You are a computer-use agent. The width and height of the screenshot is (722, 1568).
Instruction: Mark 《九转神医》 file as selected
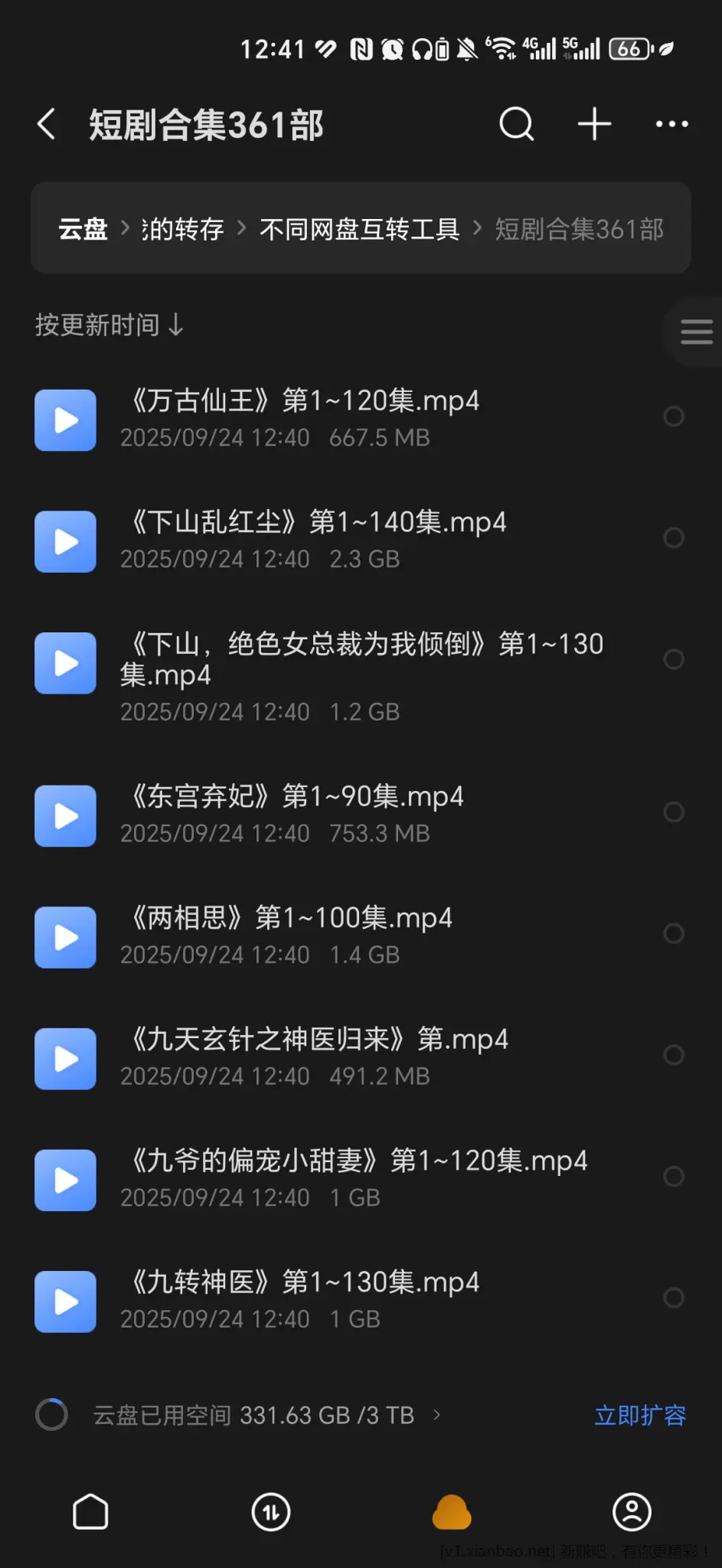(674, 1298)
